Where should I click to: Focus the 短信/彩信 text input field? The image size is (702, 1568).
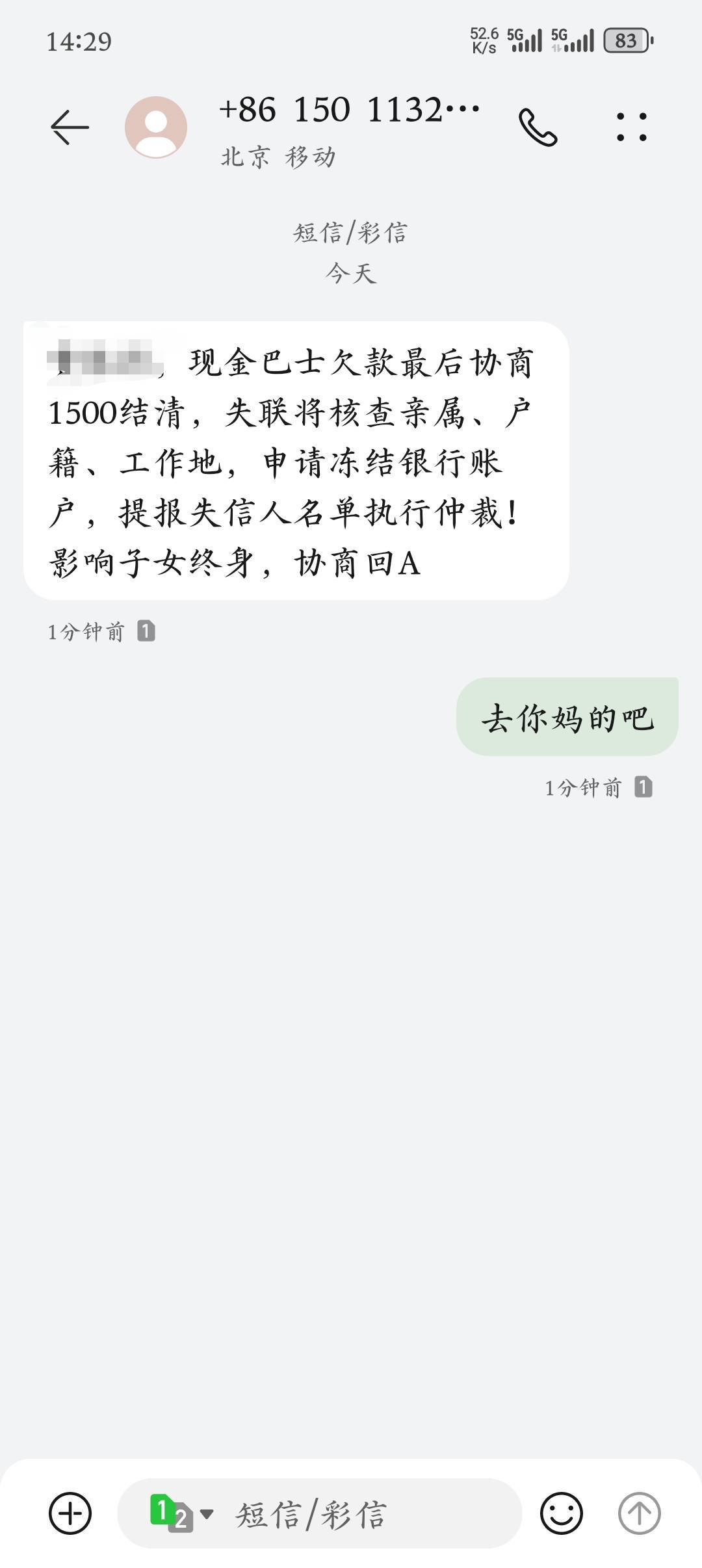[364, 1515]
